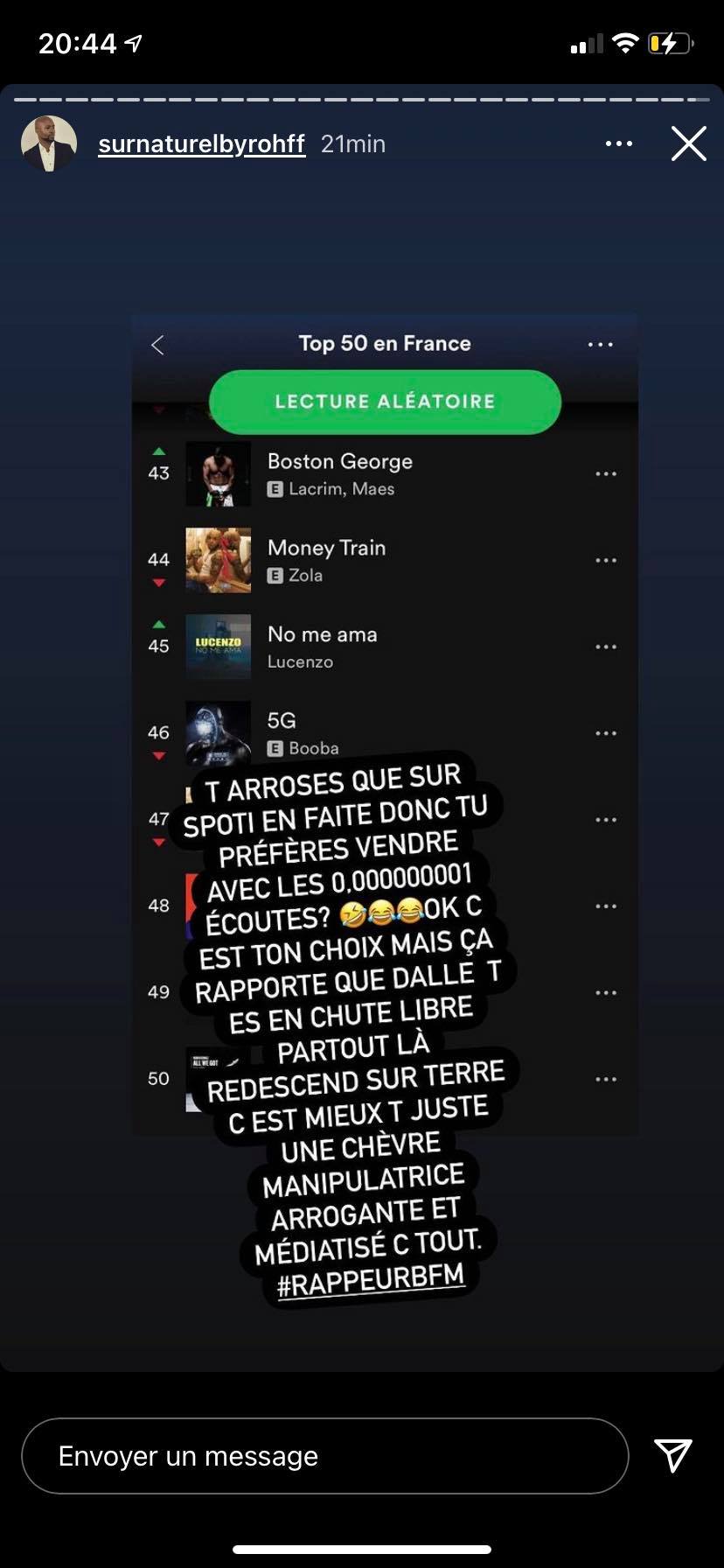Close the story viewer

[x=688, y=143]
